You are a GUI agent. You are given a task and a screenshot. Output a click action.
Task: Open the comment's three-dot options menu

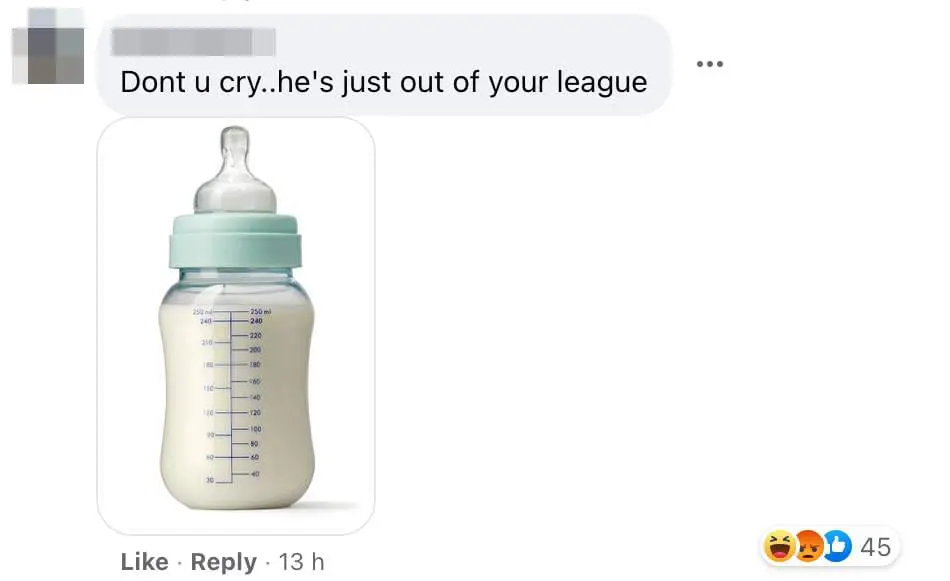pyautogui.click(x=709, y=65)
